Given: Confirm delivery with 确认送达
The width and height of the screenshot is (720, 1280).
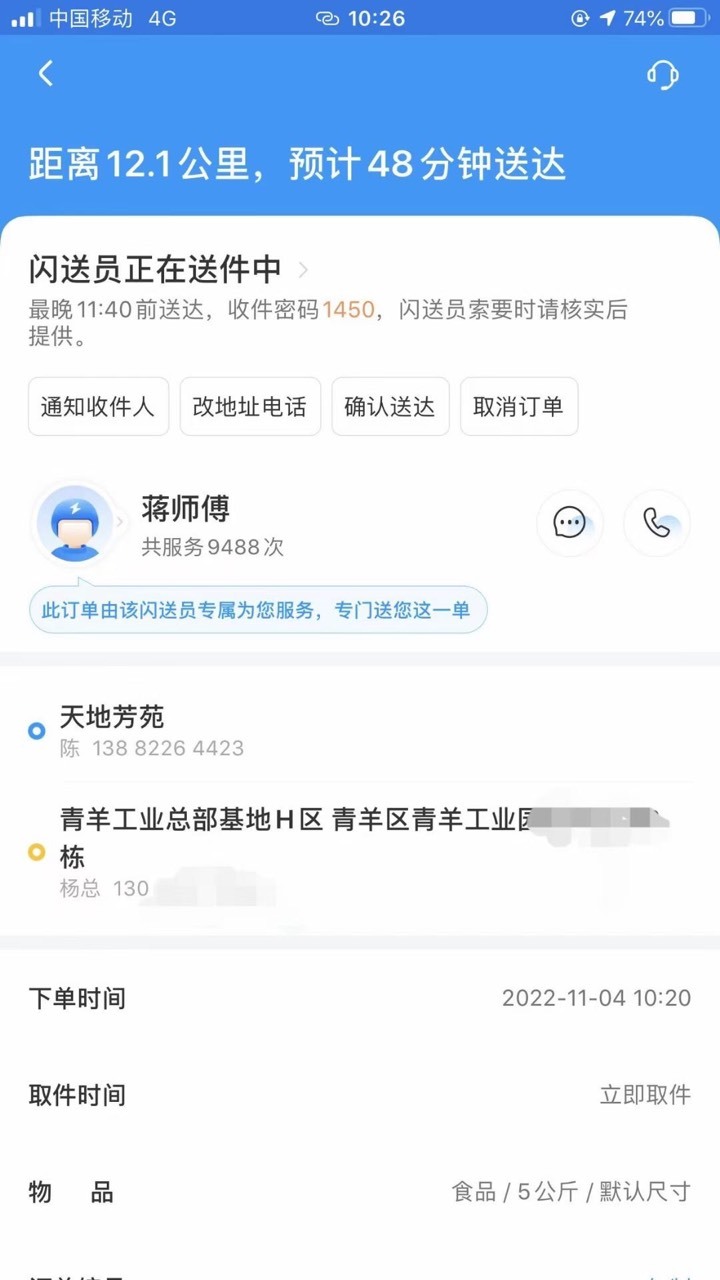Looking at the screenshot, I should point(390,407).
